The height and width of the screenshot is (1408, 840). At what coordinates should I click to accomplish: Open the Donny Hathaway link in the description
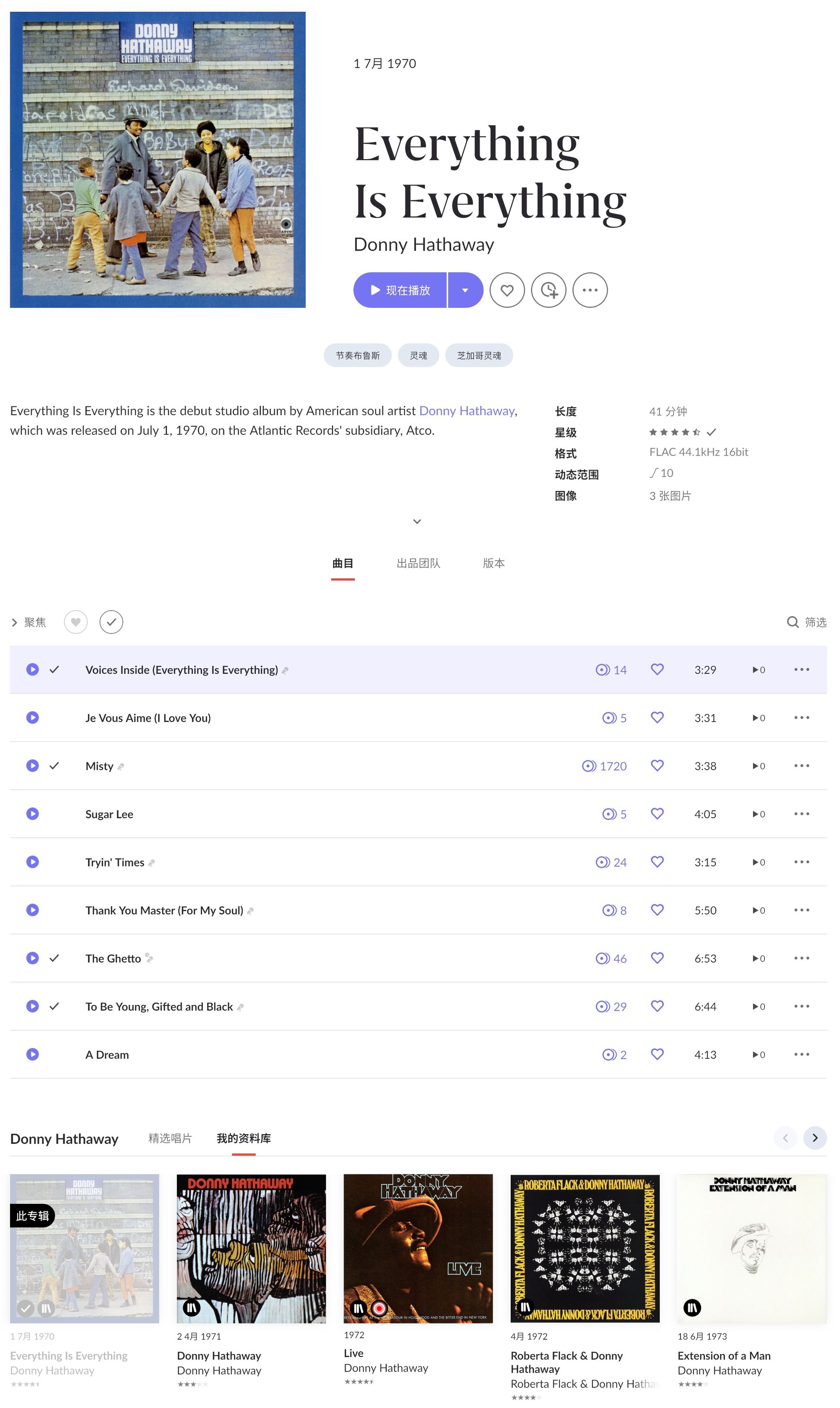pos(467,411)
